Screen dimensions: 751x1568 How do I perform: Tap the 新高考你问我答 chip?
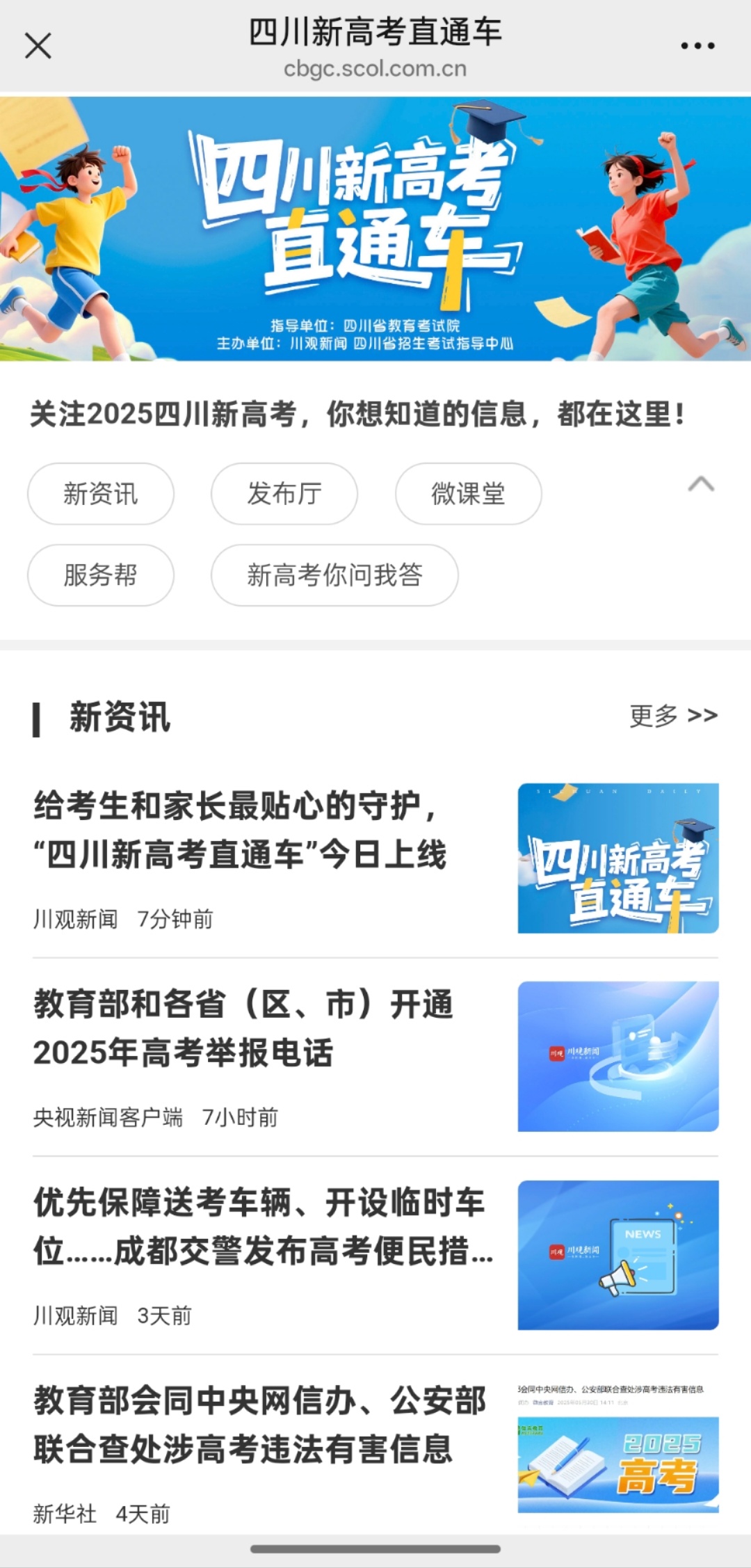point(334,575)
